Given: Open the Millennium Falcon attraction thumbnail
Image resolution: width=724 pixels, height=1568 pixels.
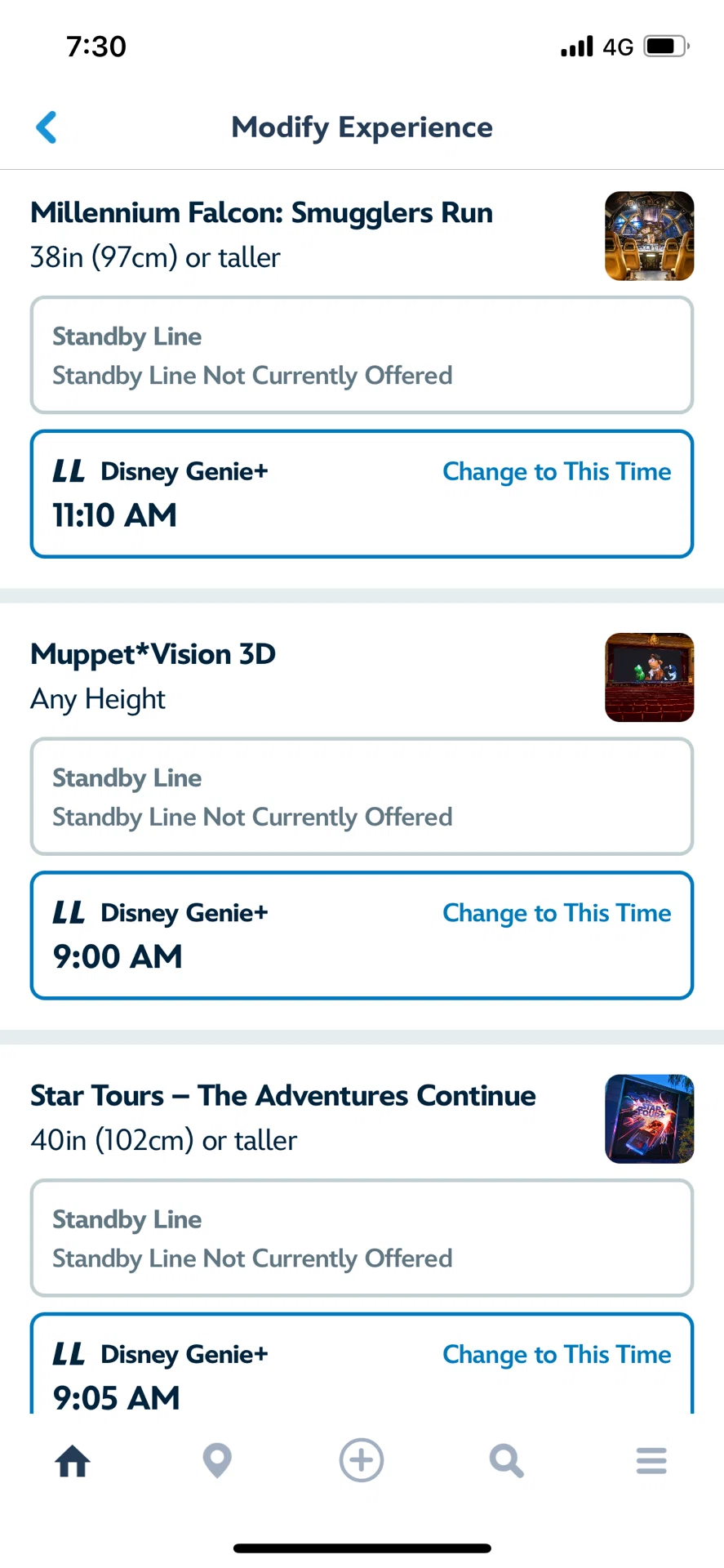Looking at the screenshot, I should 649,236.
